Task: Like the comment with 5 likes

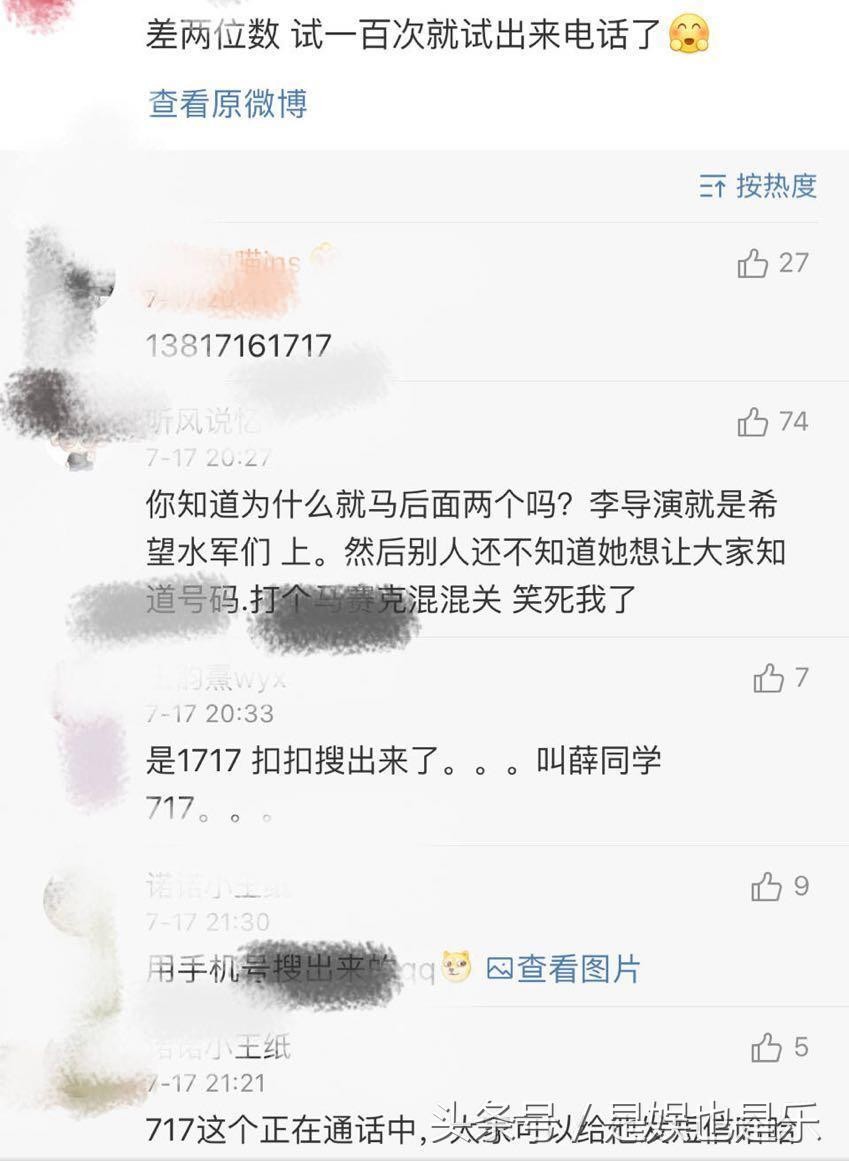Action: [766, 1048]
